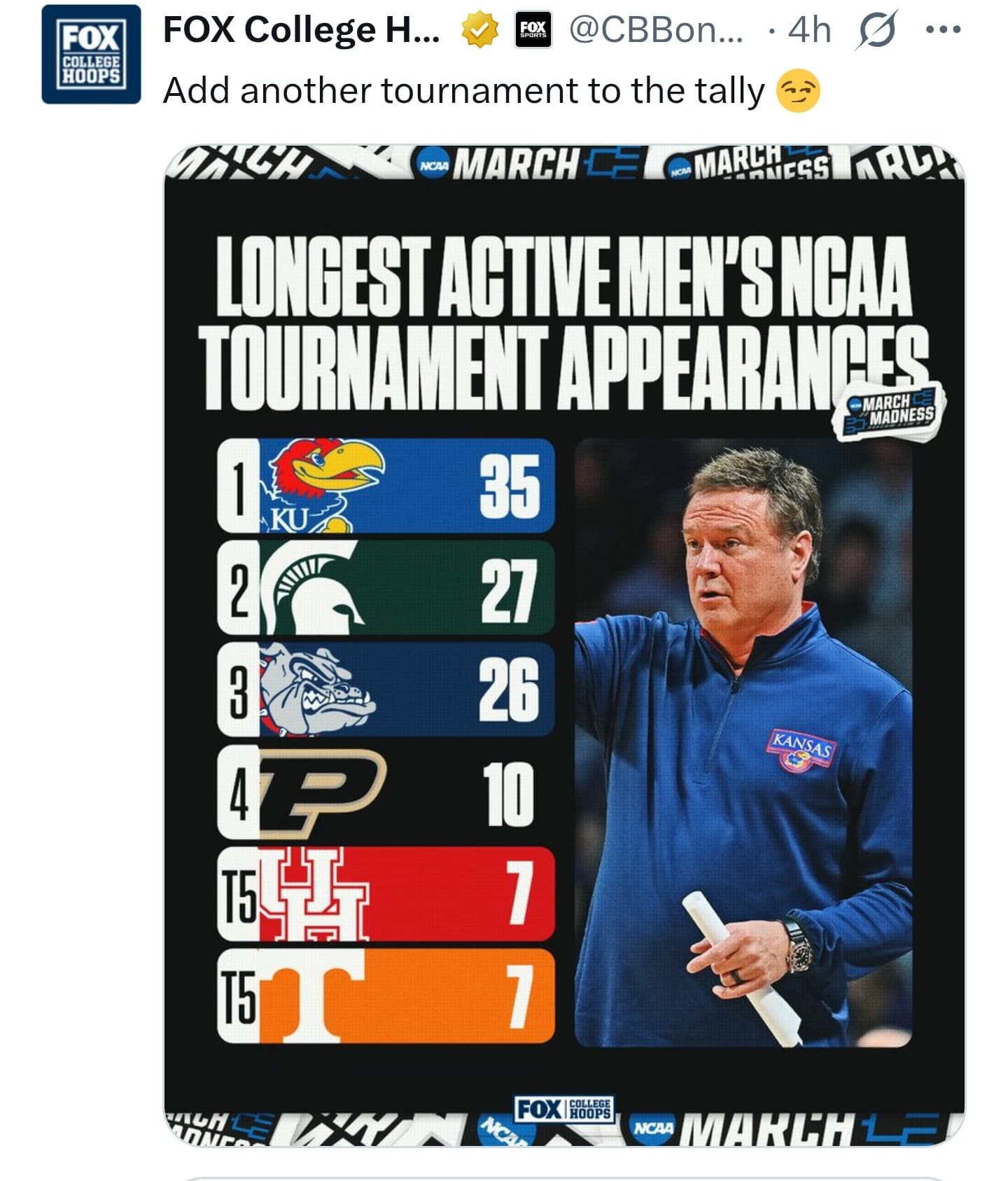The image size is (1008, 1181).
Task: Open the tweet's three-dot overflow menu
Action: pyautogui.click(x=942, y=30)
